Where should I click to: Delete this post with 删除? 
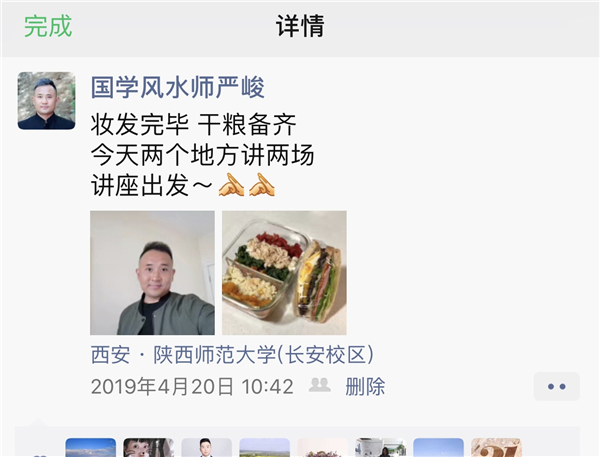pyautogui.click(x=365, y=386)
